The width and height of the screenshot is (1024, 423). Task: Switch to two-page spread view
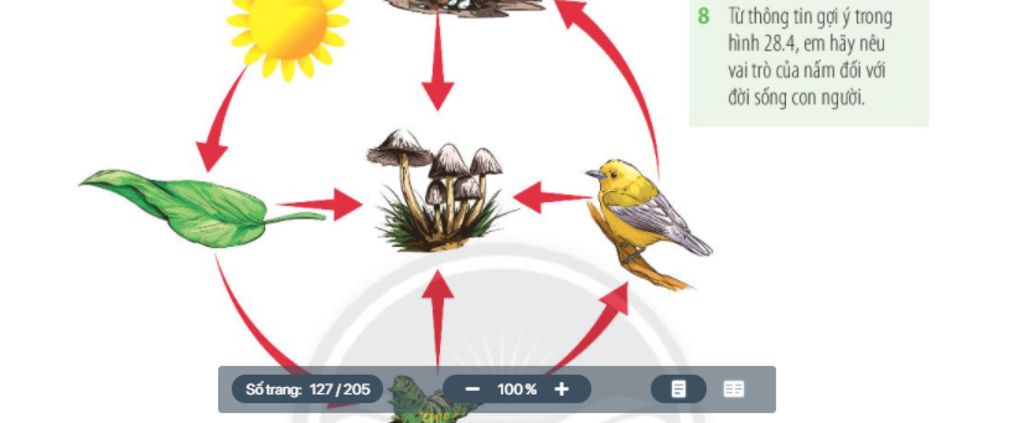[x=734, y=389]
